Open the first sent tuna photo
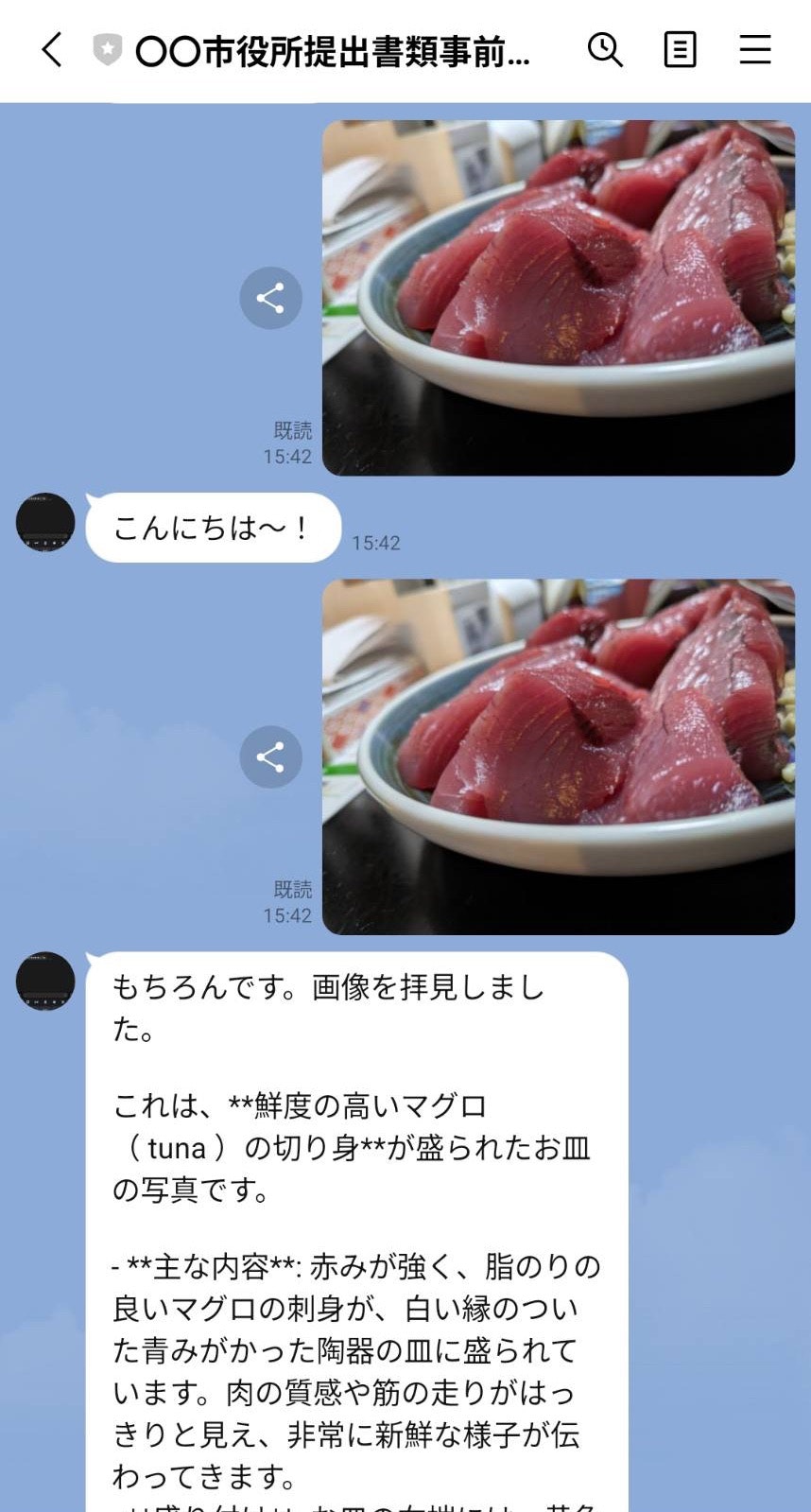The width and height of the screenshot is (811, 1512). (x=558, y=298)
